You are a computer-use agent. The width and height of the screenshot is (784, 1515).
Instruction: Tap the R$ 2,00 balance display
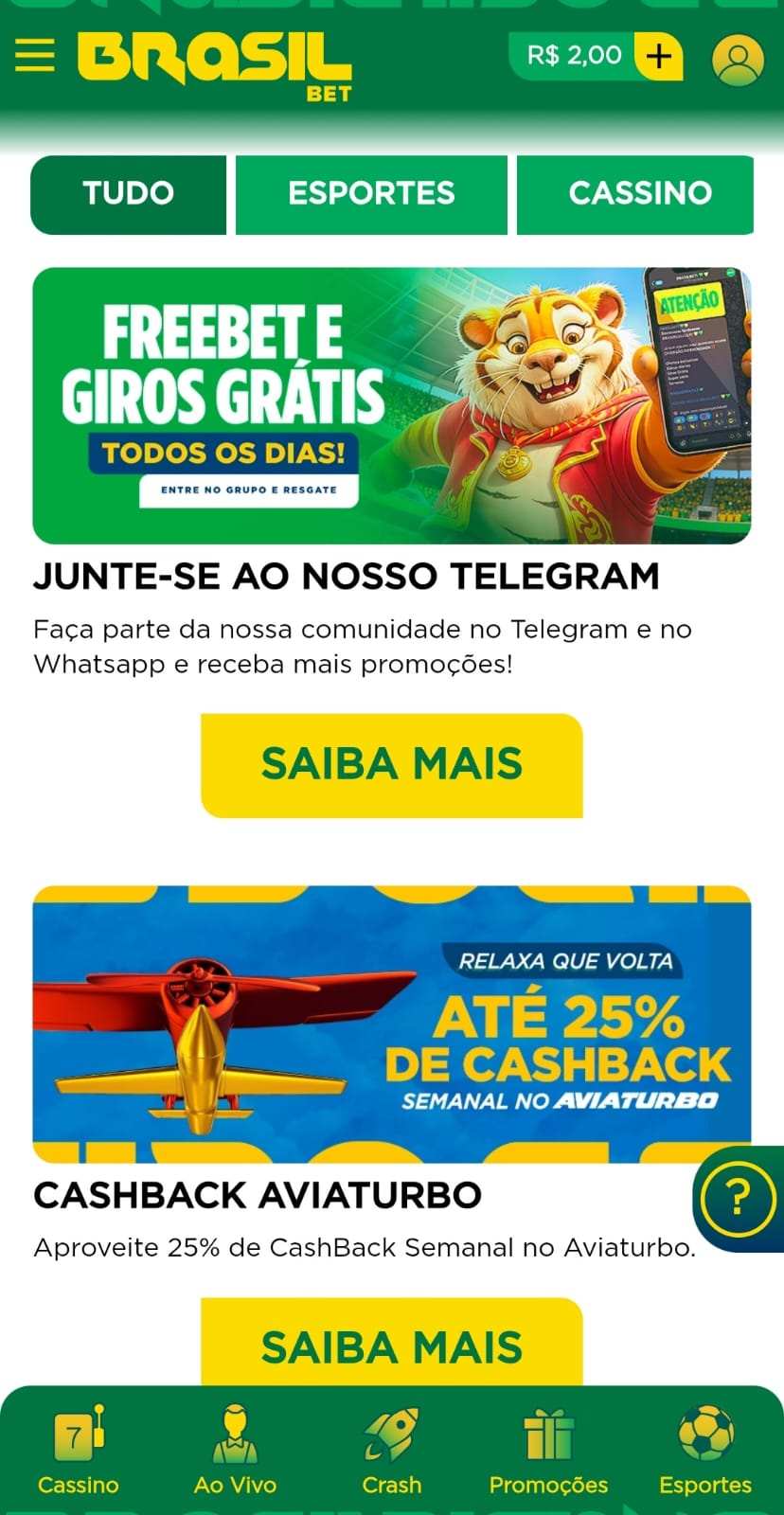click(575, 56)
